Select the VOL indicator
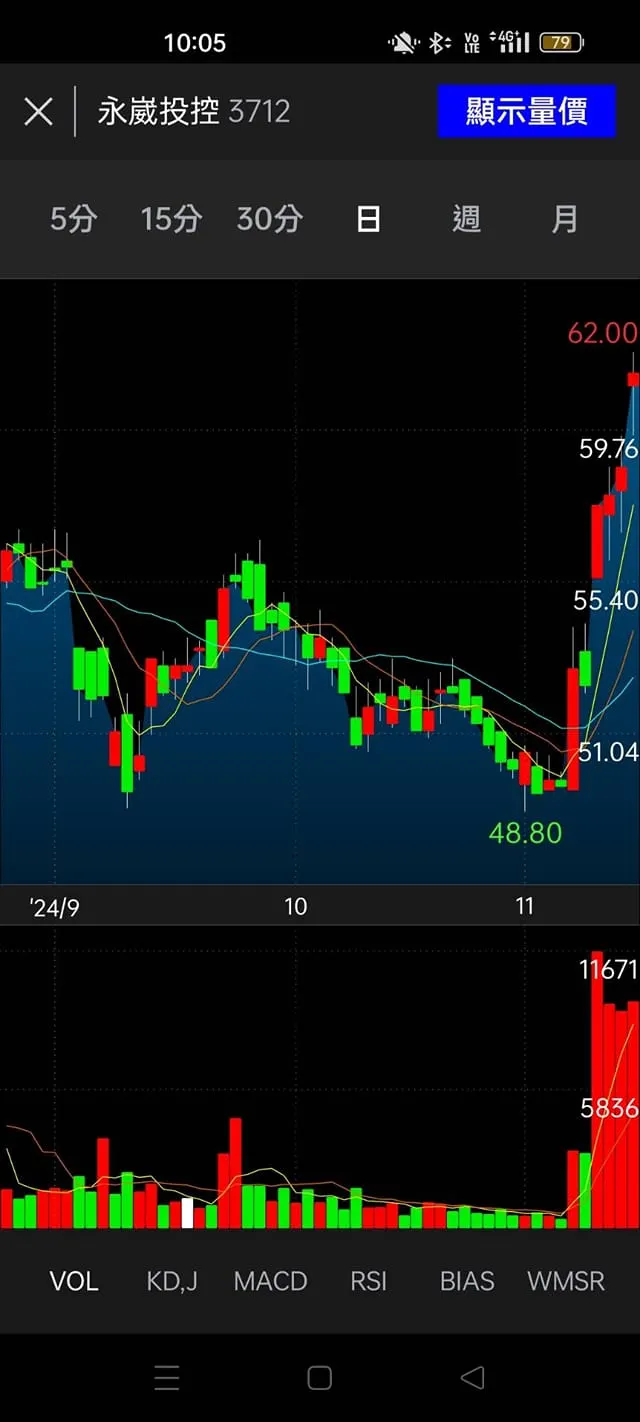The height and width of the screenshot is (1422, 640). coord(74,1281)
